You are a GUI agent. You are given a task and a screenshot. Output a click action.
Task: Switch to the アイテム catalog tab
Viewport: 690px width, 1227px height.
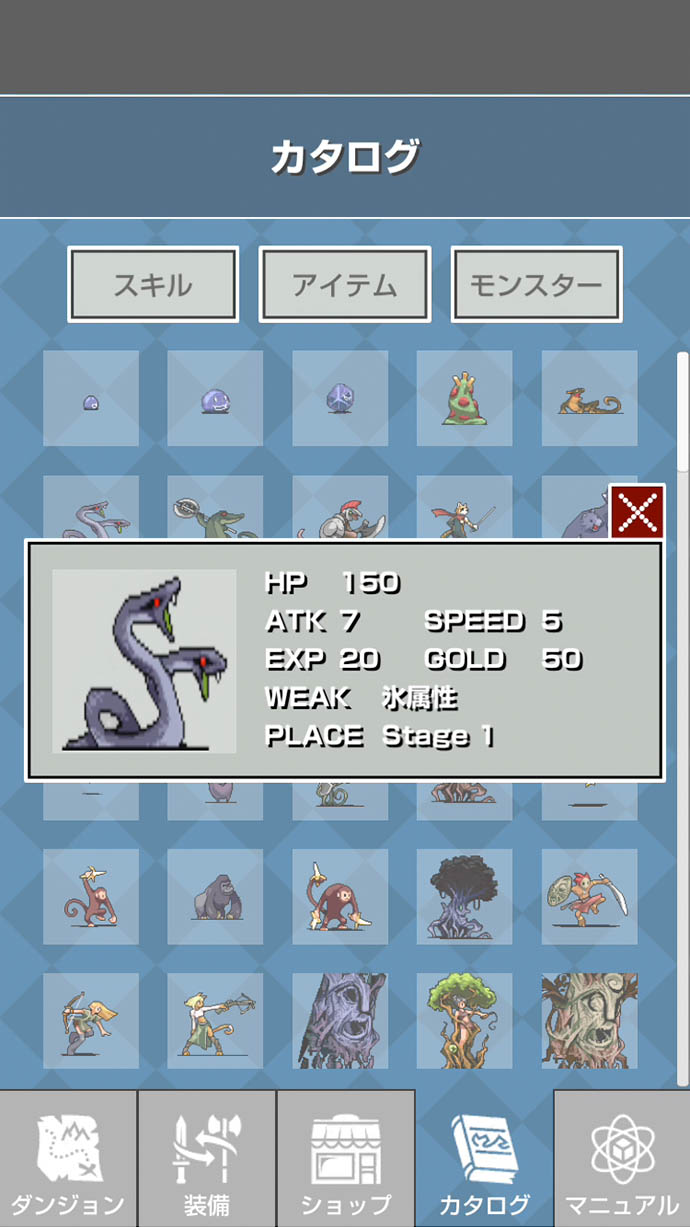coord(344,285)
